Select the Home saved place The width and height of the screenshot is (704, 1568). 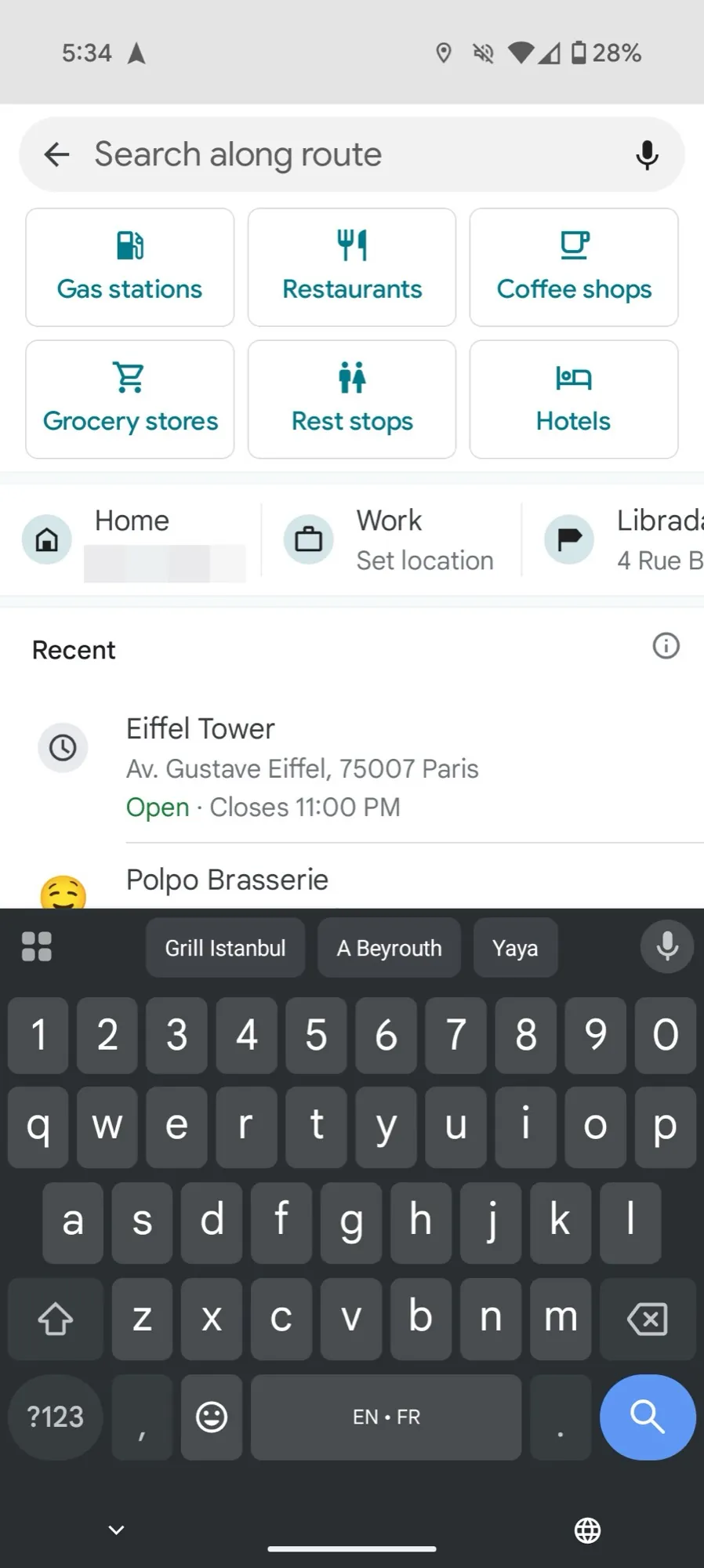point(132,539)
